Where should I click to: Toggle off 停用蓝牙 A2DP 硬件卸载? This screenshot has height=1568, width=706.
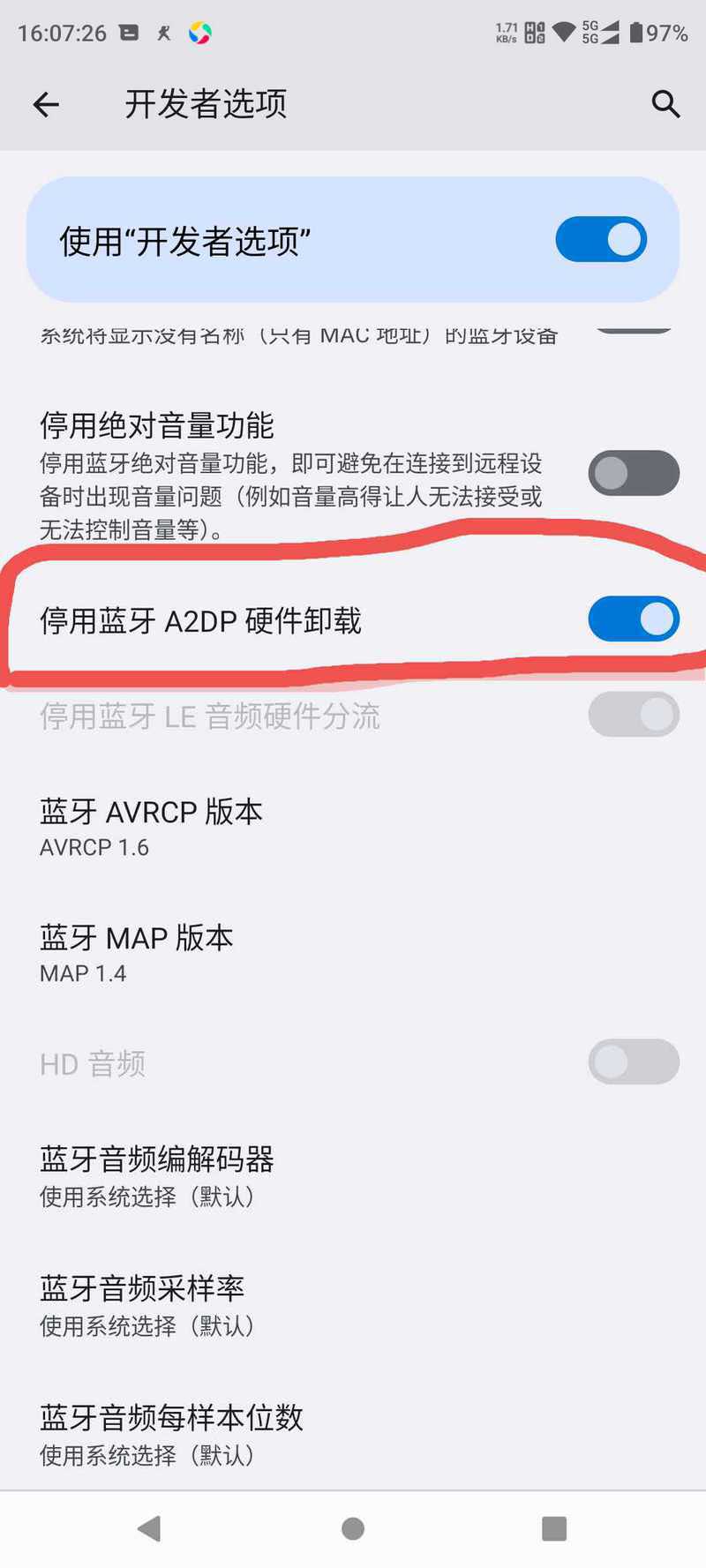[x=634, y=619]
